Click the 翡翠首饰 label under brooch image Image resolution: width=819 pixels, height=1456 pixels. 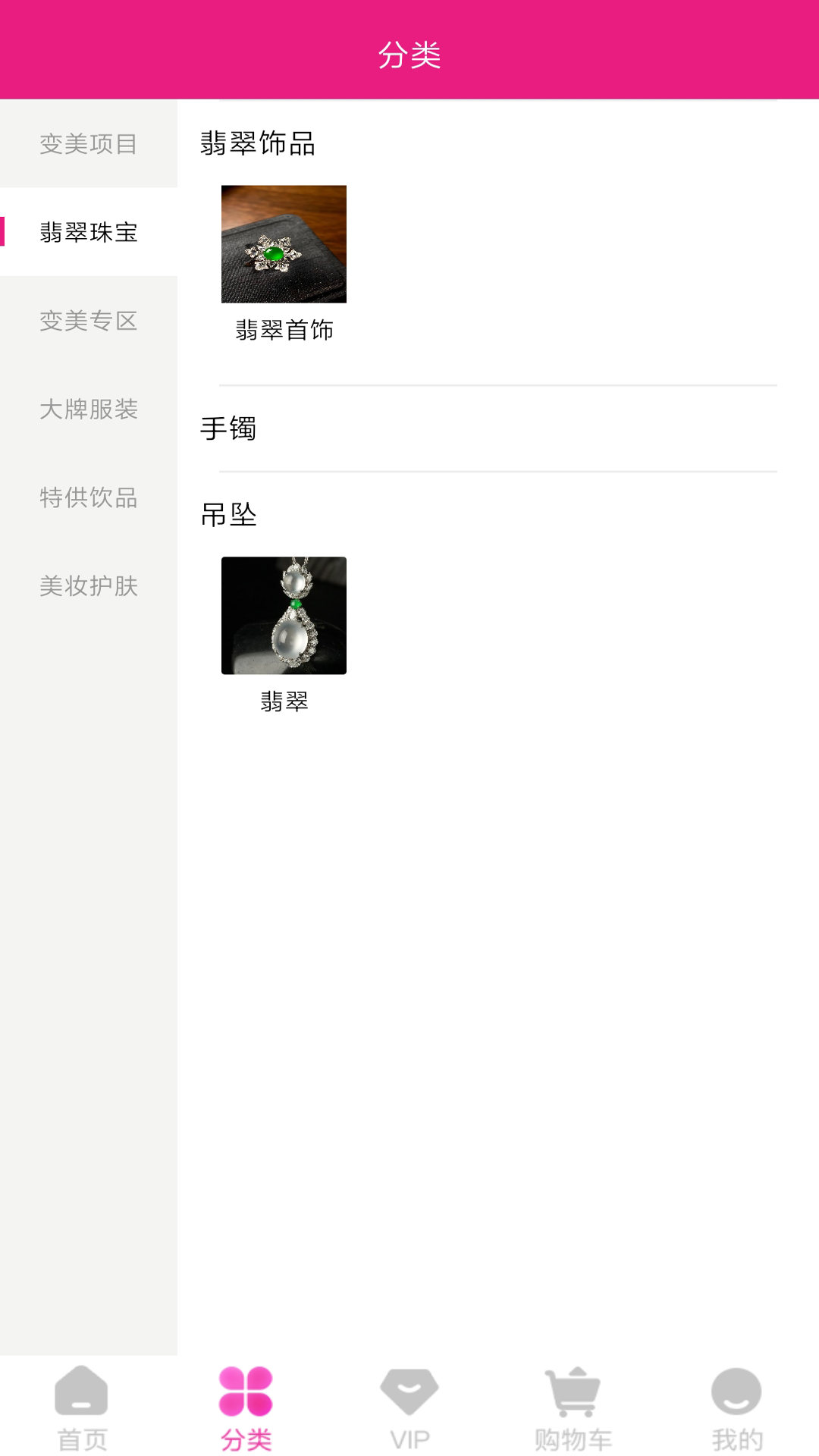(287, 331)
